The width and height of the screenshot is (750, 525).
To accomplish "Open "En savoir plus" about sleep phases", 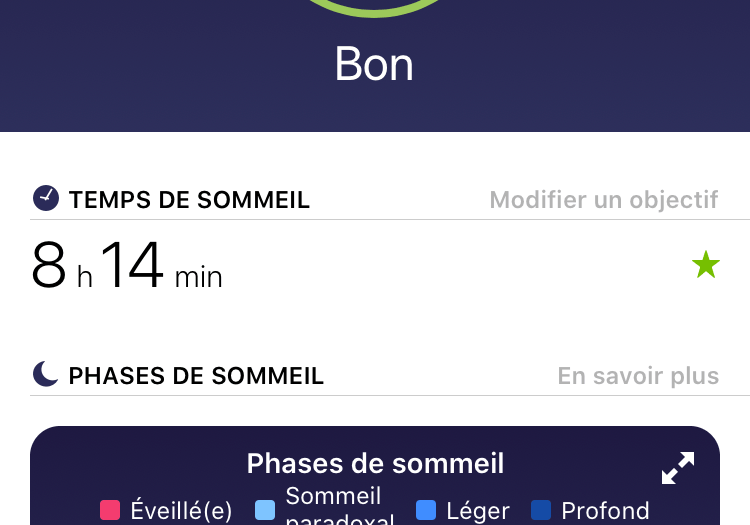I will coord(637,376).
